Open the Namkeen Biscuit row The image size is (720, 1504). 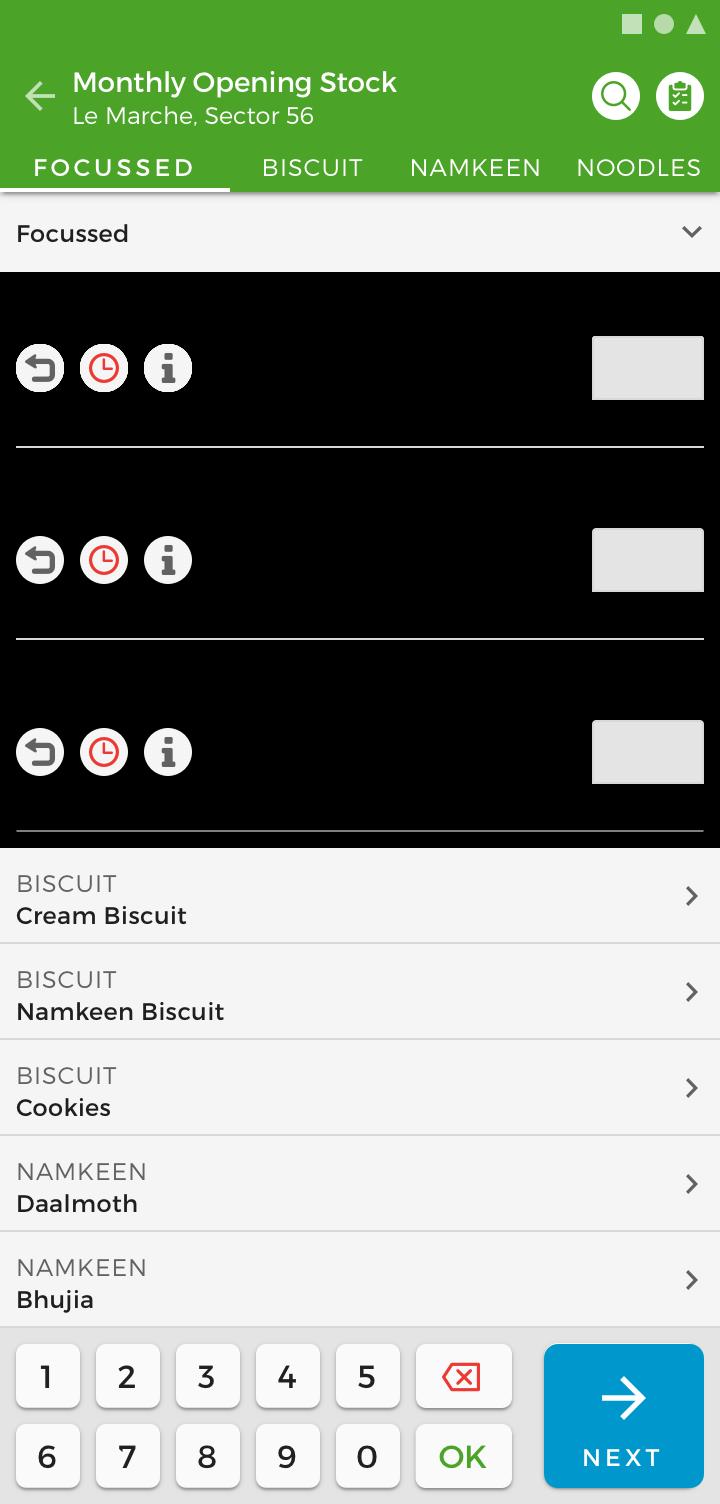click(360, 992)
